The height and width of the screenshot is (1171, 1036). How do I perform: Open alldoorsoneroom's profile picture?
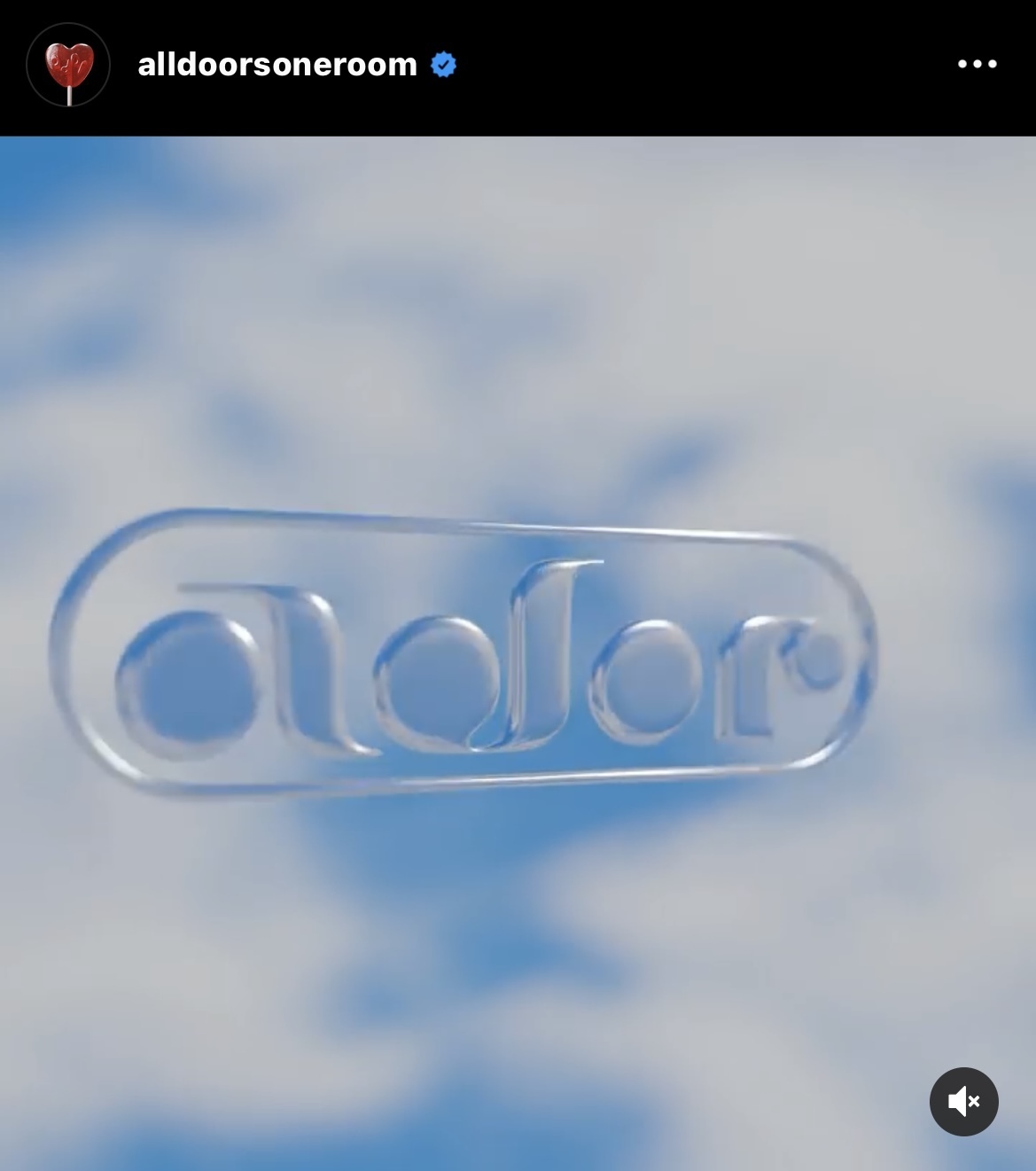coord(68,66)
